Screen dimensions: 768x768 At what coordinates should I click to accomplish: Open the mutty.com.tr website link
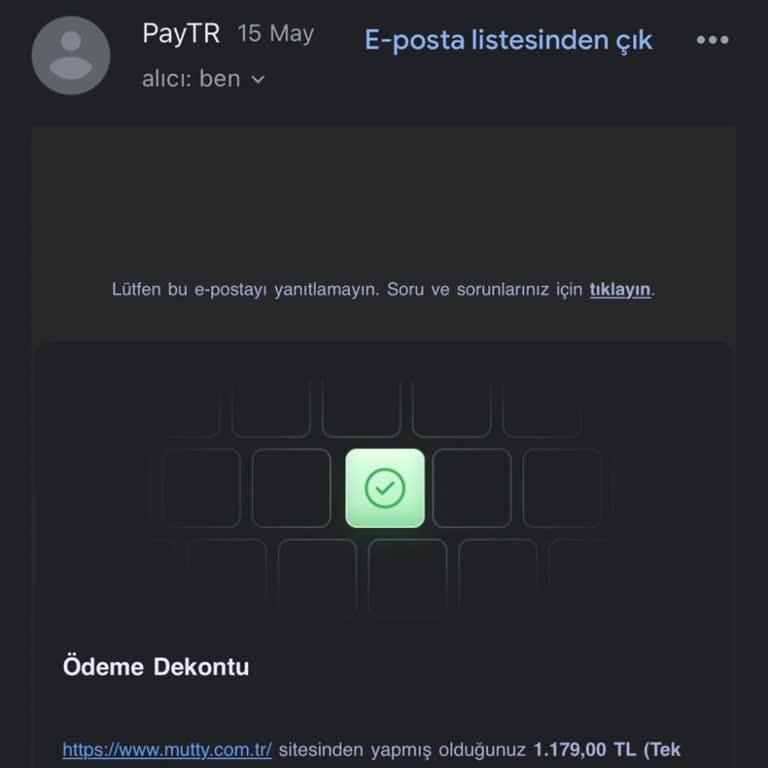(x=166, y=750)
